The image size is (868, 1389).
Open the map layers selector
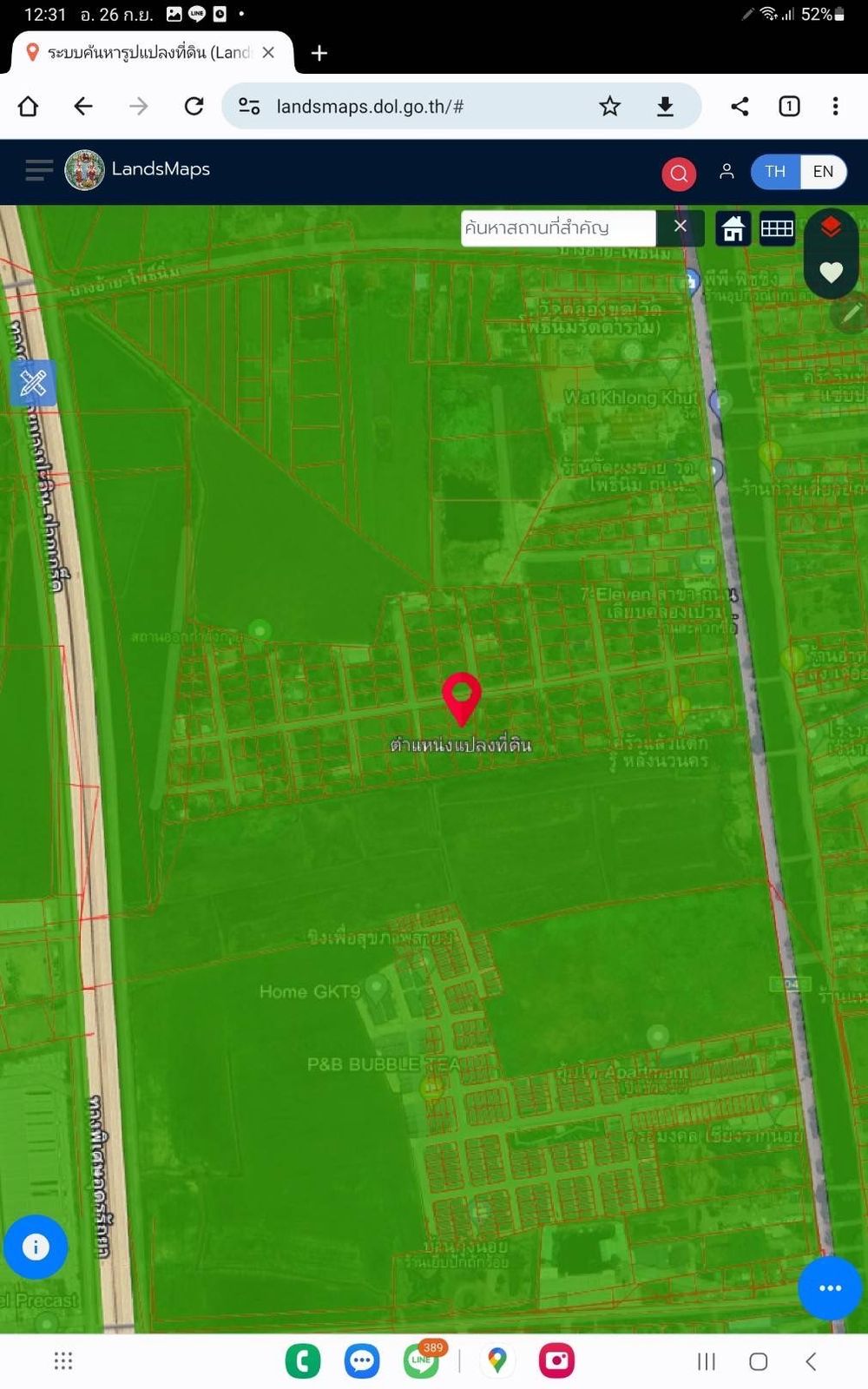(831, 228)
